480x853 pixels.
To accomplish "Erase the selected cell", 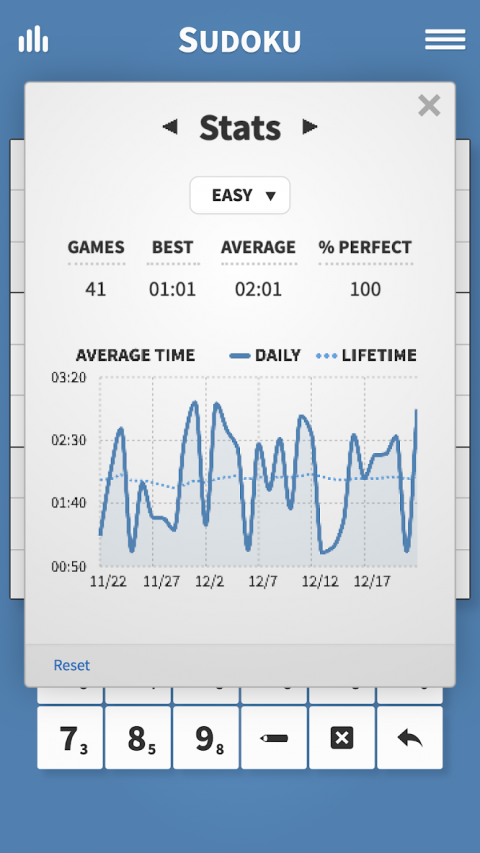I will coord(342,738).
